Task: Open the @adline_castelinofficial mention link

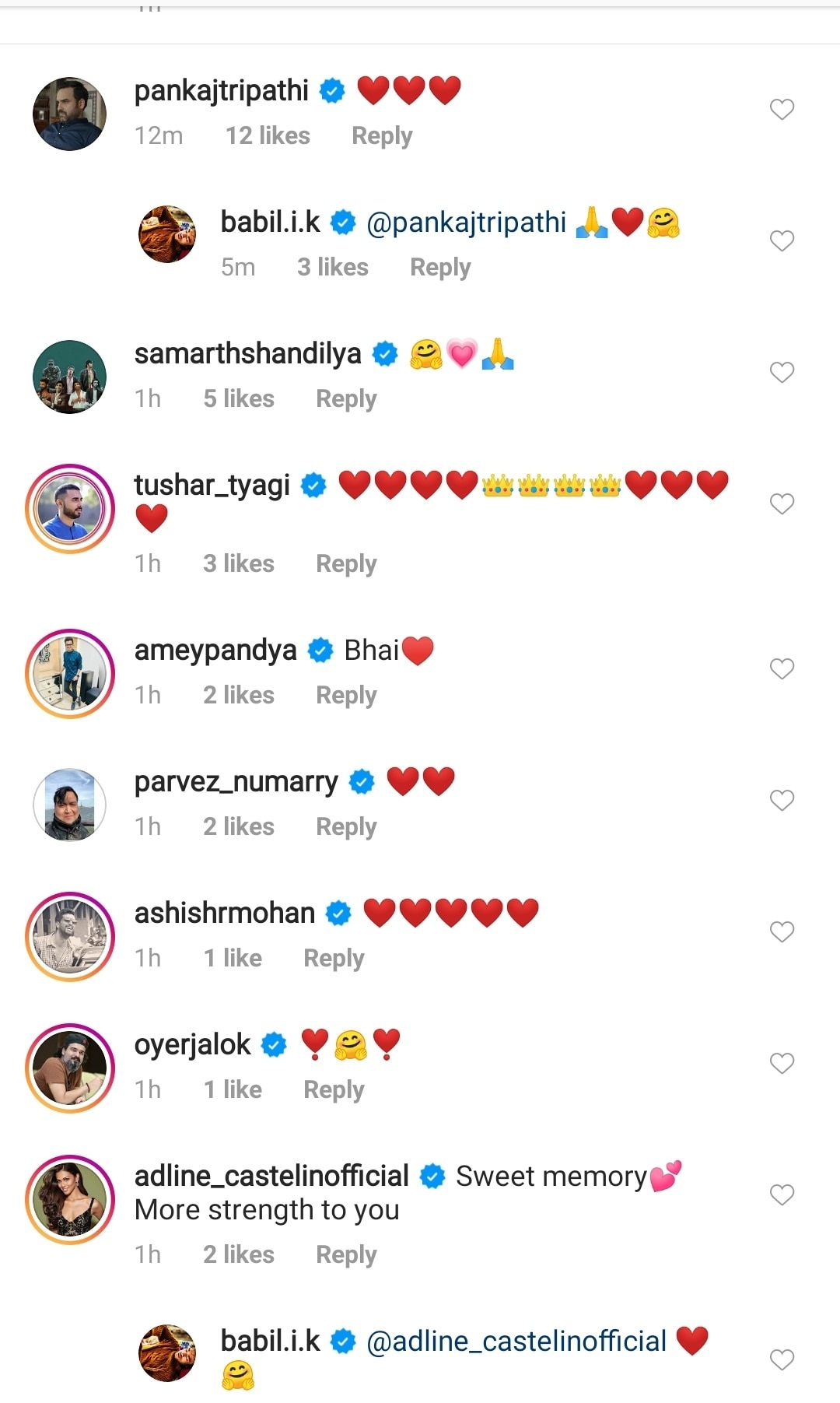Action: coord(516,1342)
